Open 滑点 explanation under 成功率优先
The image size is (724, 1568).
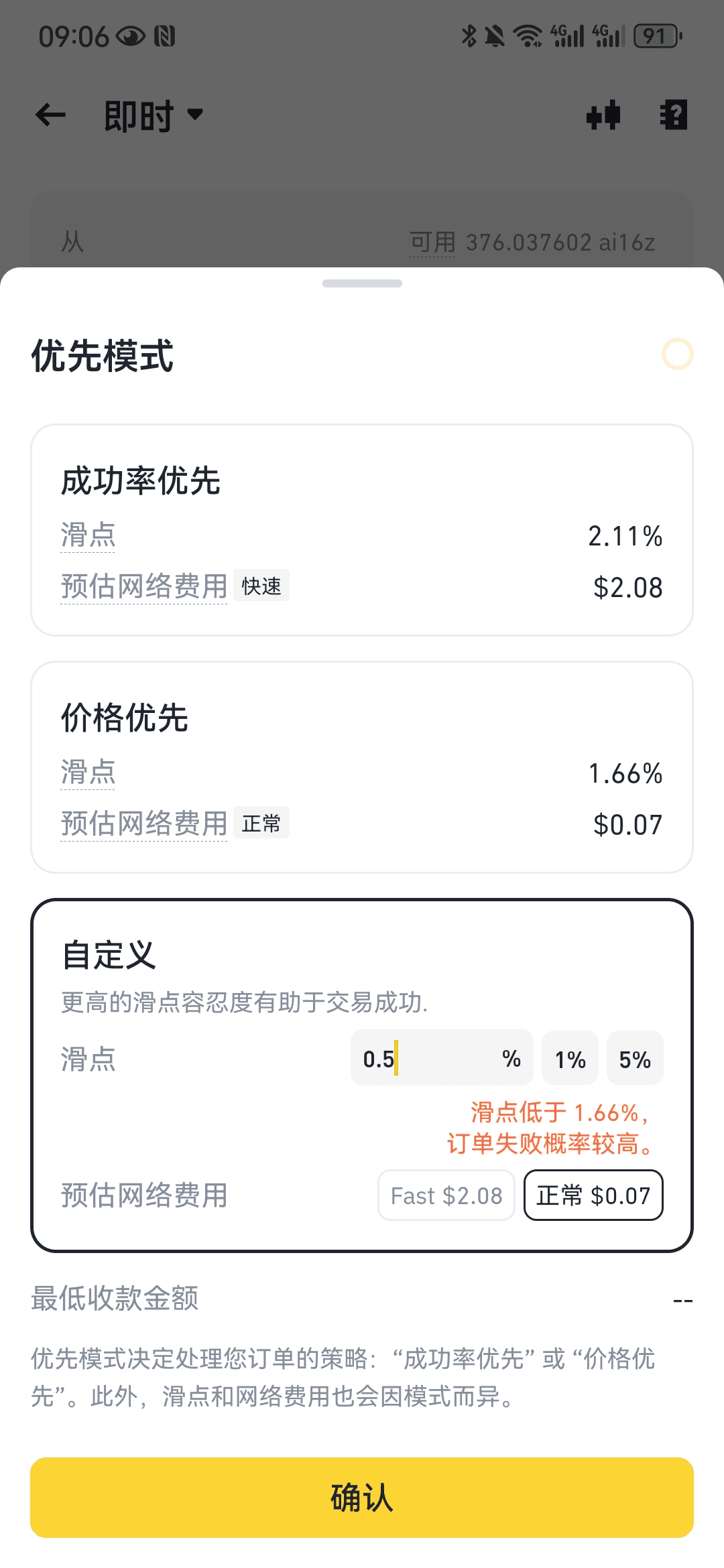[88, 535]
